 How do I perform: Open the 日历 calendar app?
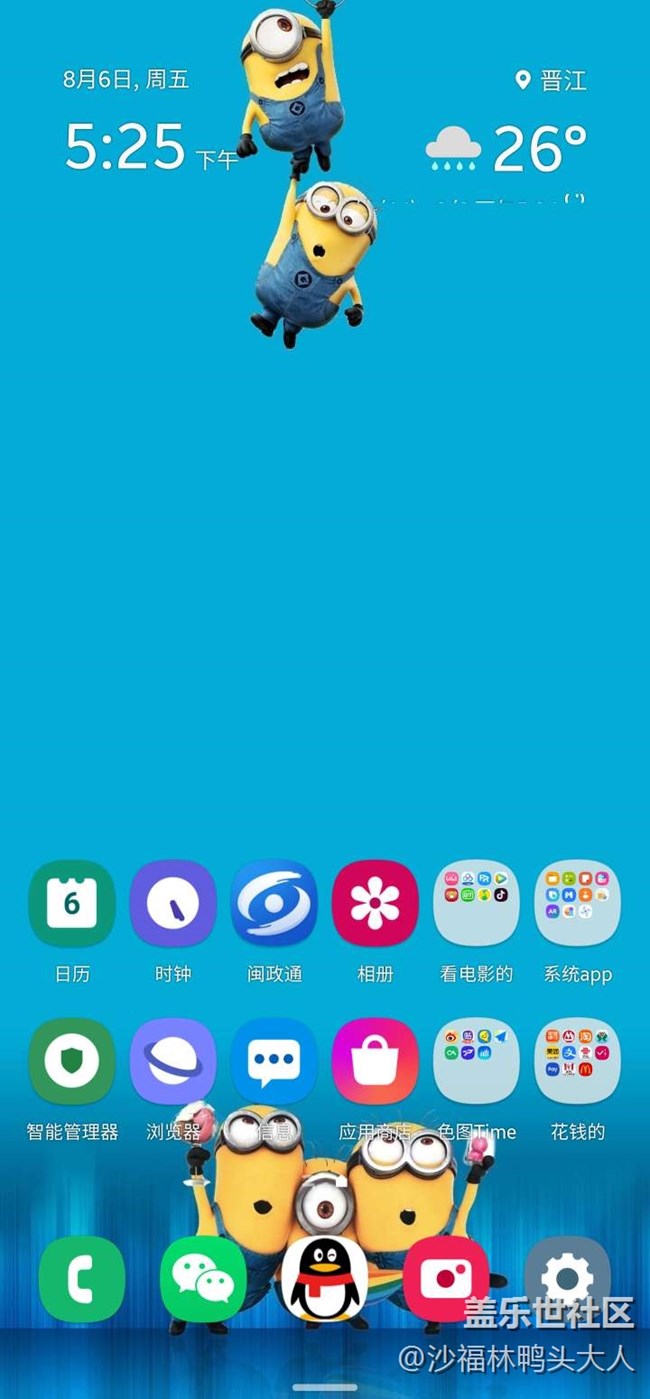coord(72,903)
